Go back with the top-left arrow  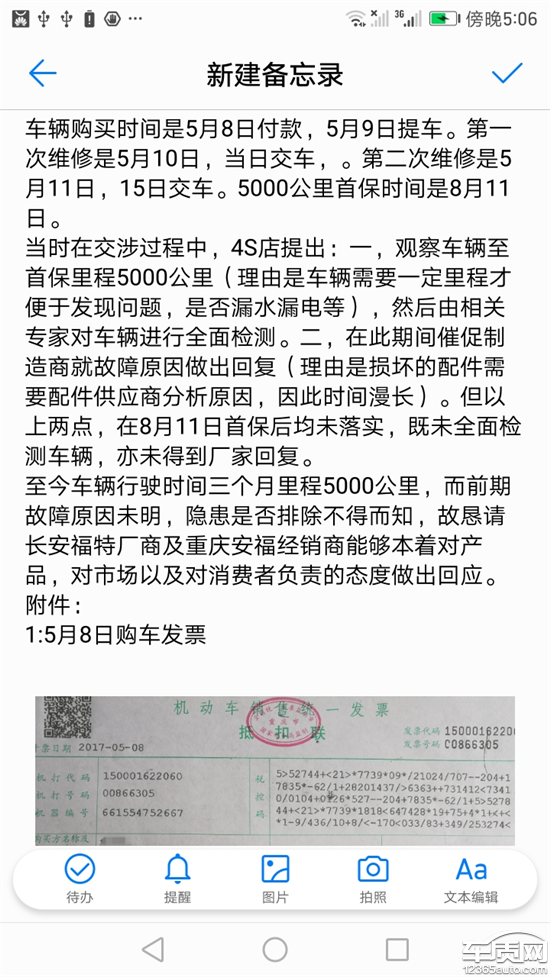point(42,74)
